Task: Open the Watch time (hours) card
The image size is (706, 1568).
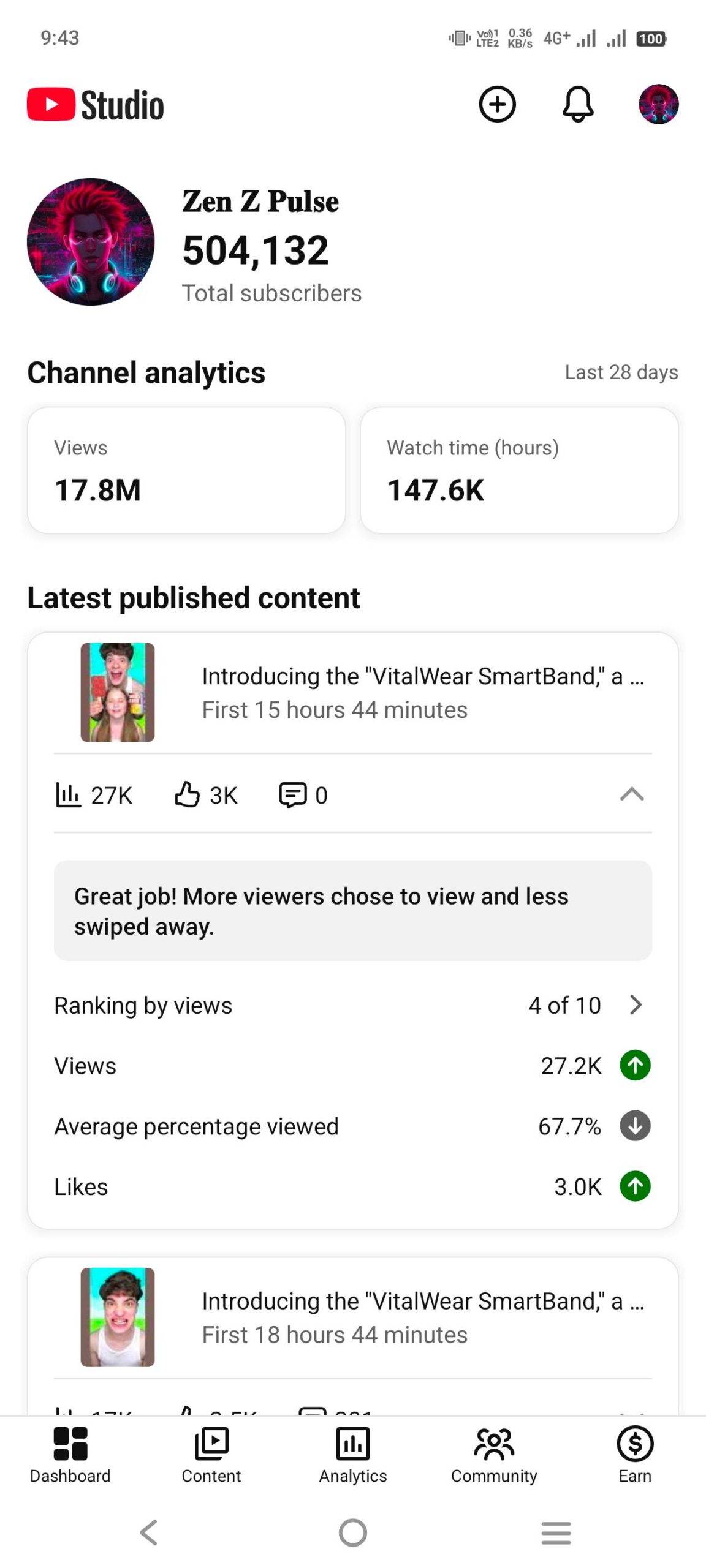Action: [519, 470]
